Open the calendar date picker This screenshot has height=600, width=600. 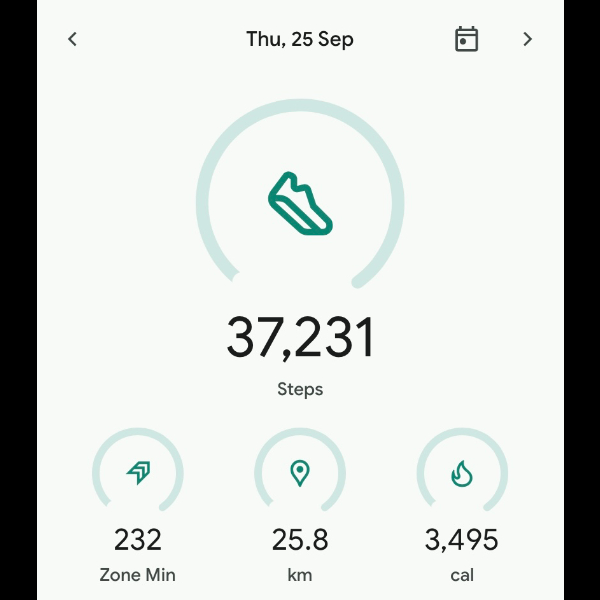[466, 40]
